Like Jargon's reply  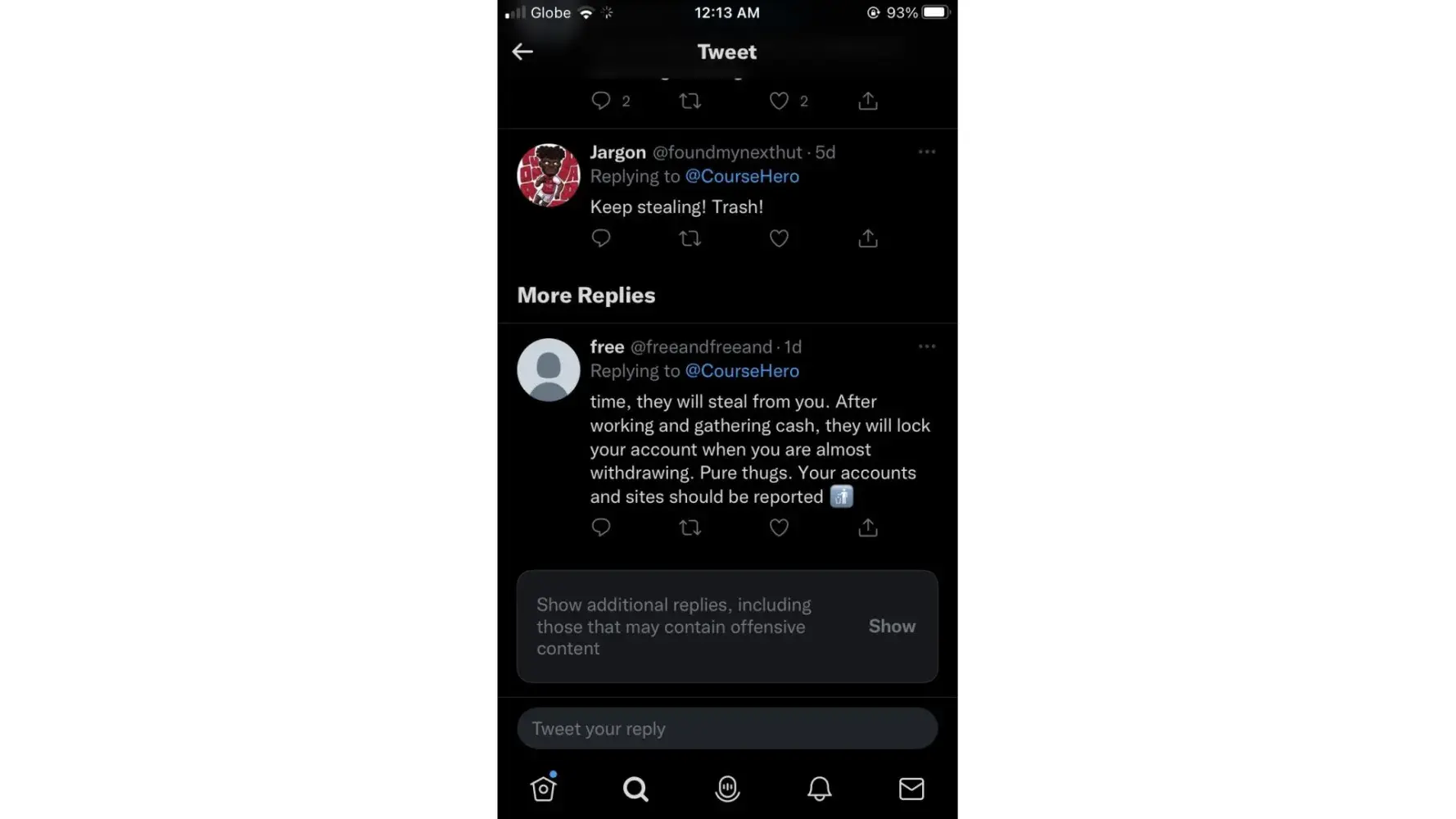(x=779, y=238)
